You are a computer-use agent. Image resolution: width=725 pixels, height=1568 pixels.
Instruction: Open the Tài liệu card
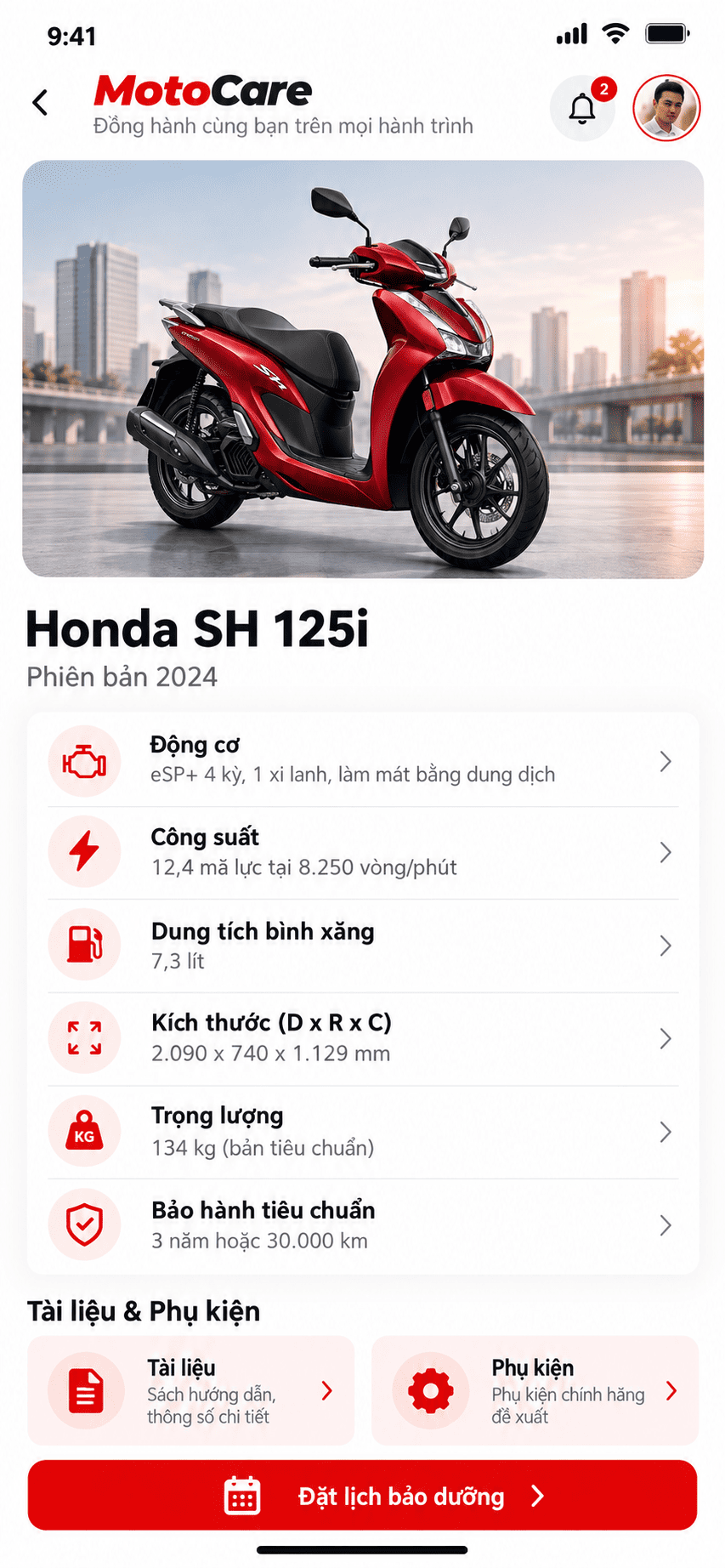(191, 1390)
